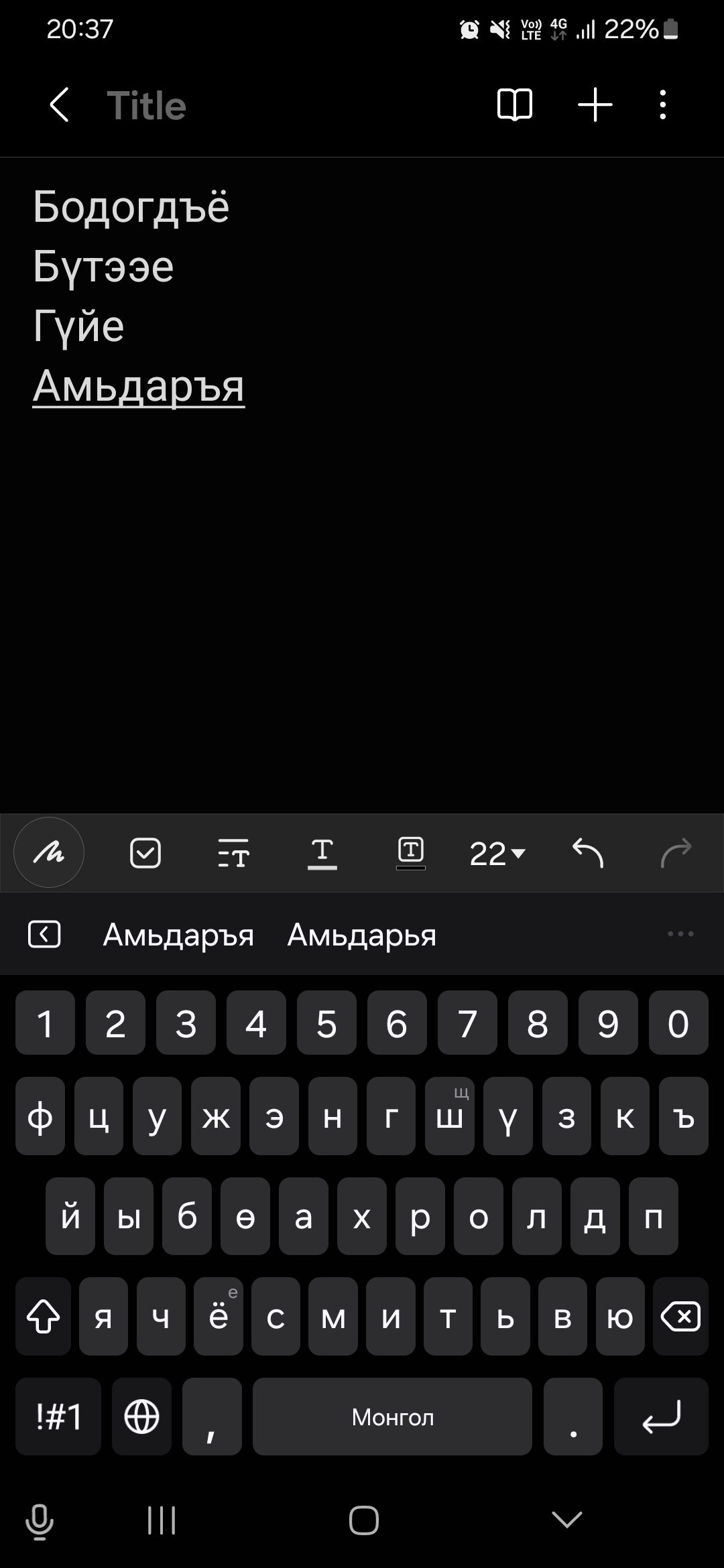
Task: Open text color underline T tool
Action: pos(322,854)
